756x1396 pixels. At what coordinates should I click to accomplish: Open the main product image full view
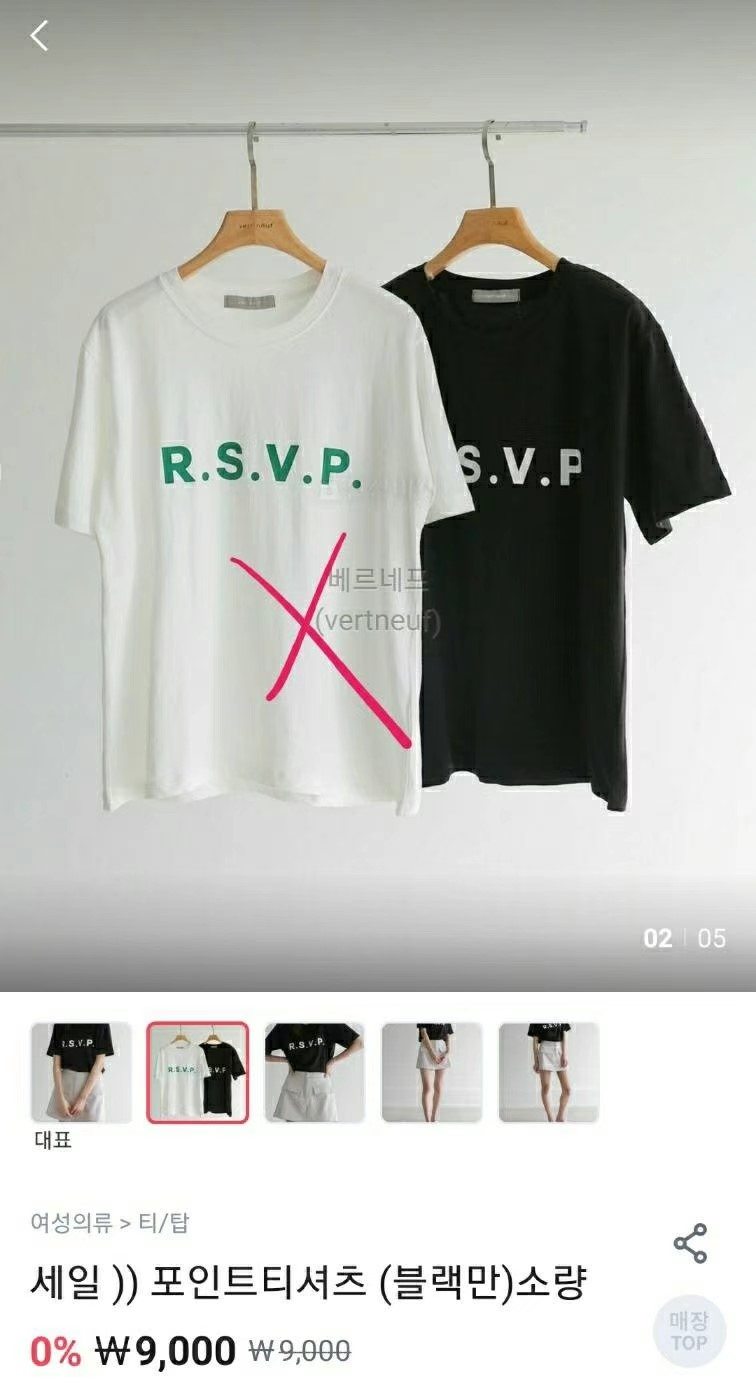378,500
